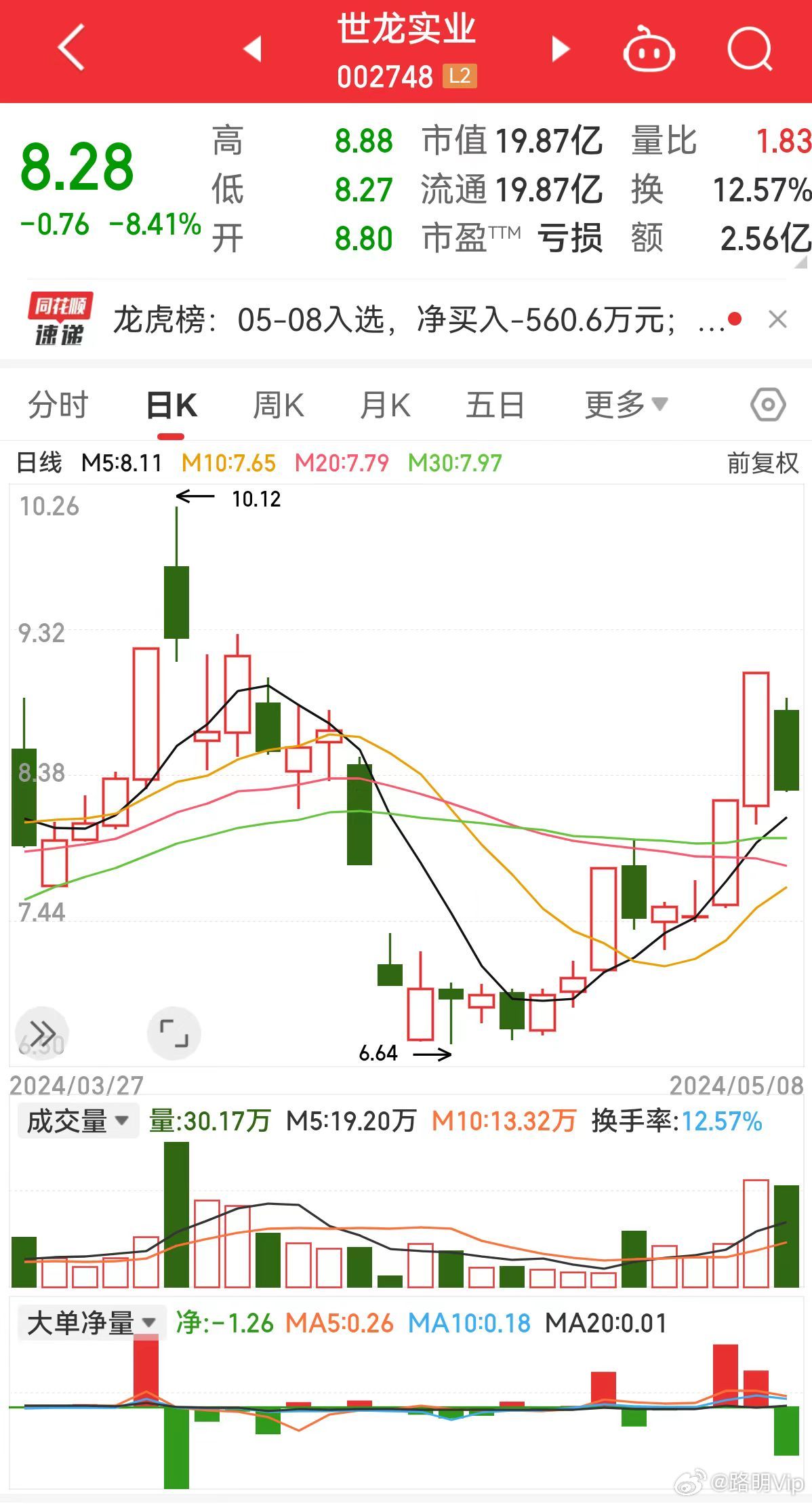Screen dimensions: 812x1504
Task: Select the previous stock arrow
Action: (252, 49)
